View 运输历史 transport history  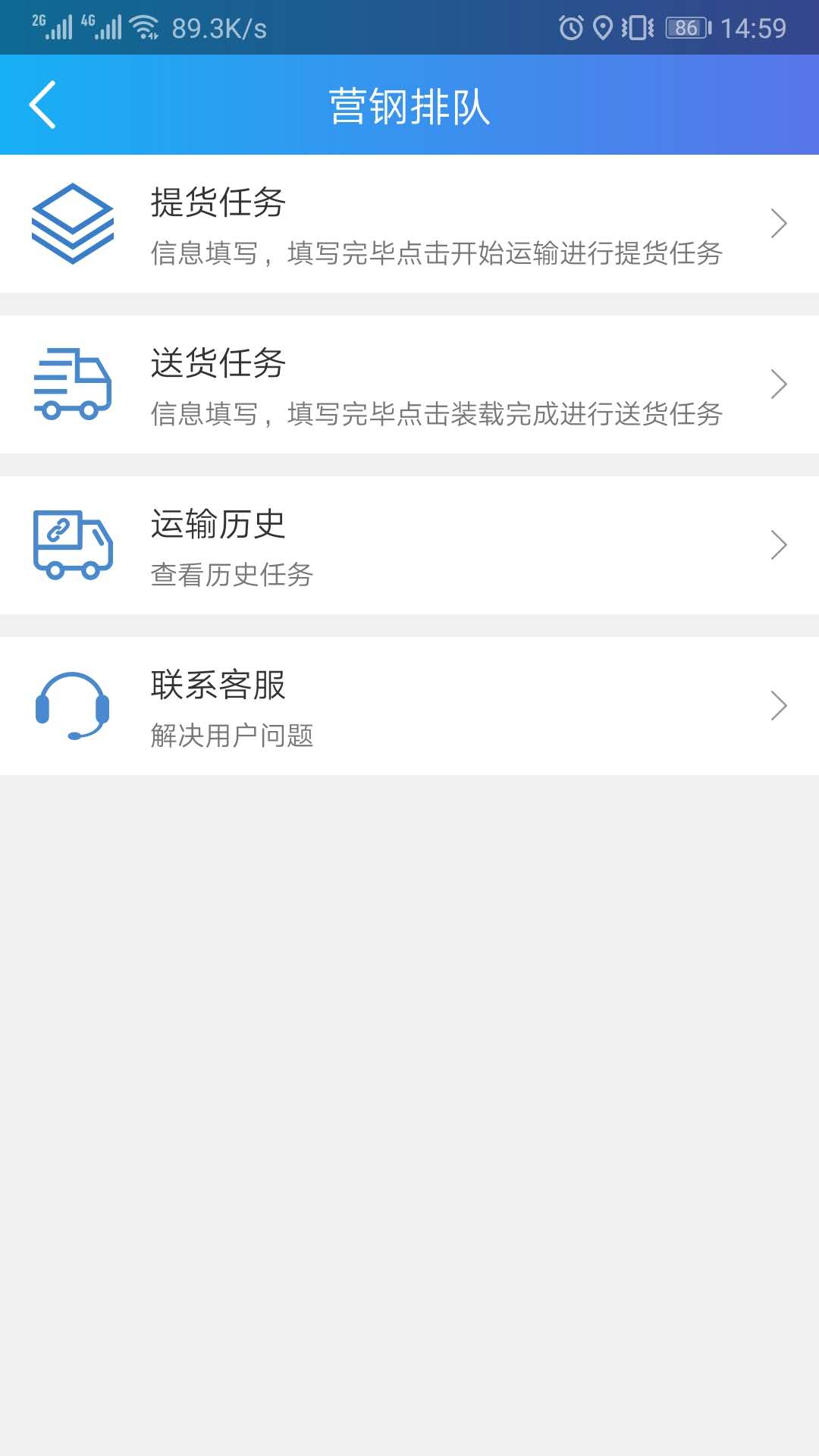[x=409, y=545]
